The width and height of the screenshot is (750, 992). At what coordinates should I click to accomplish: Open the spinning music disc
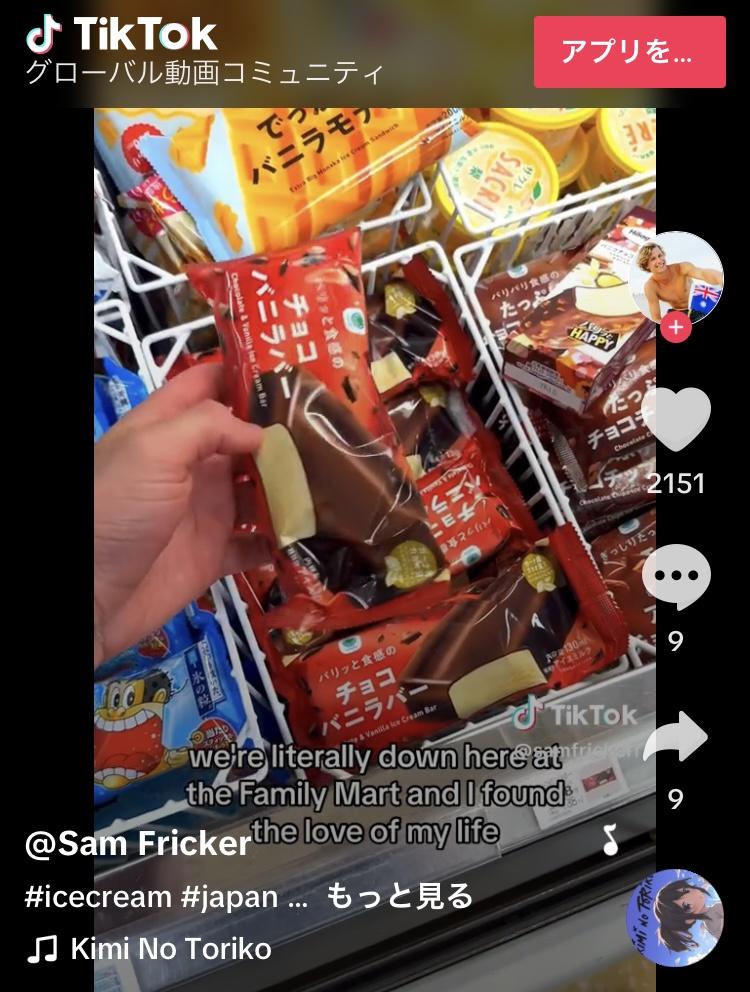674,918
